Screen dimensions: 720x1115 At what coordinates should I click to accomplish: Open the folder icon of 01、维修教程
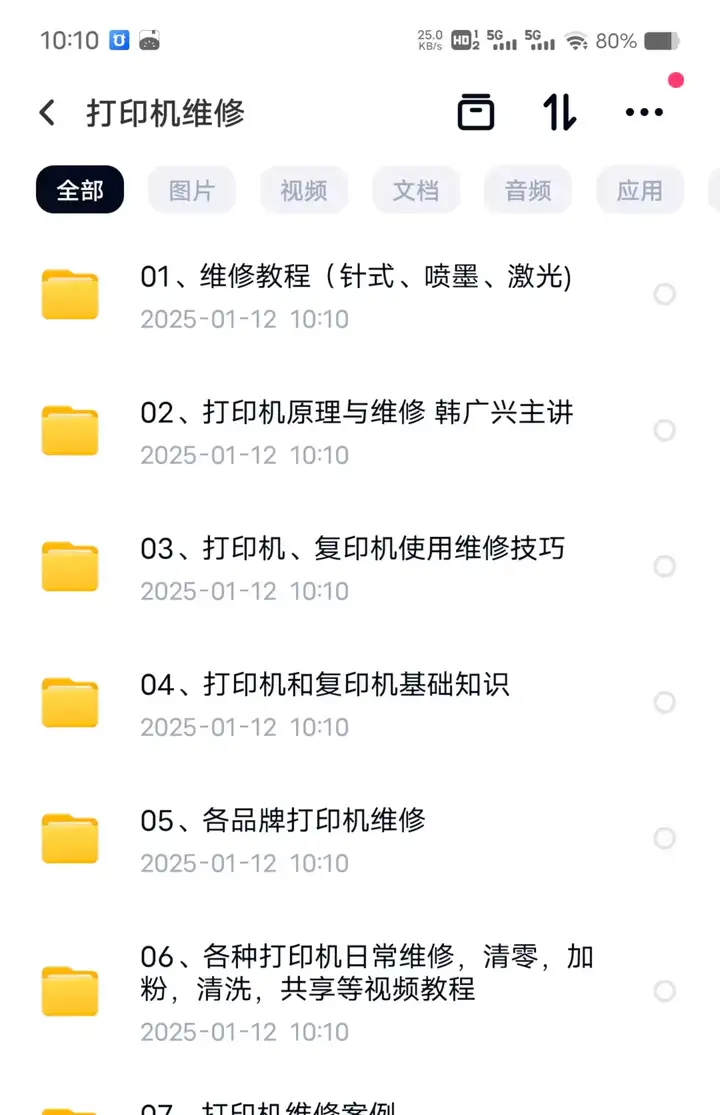tap(68, 294)
